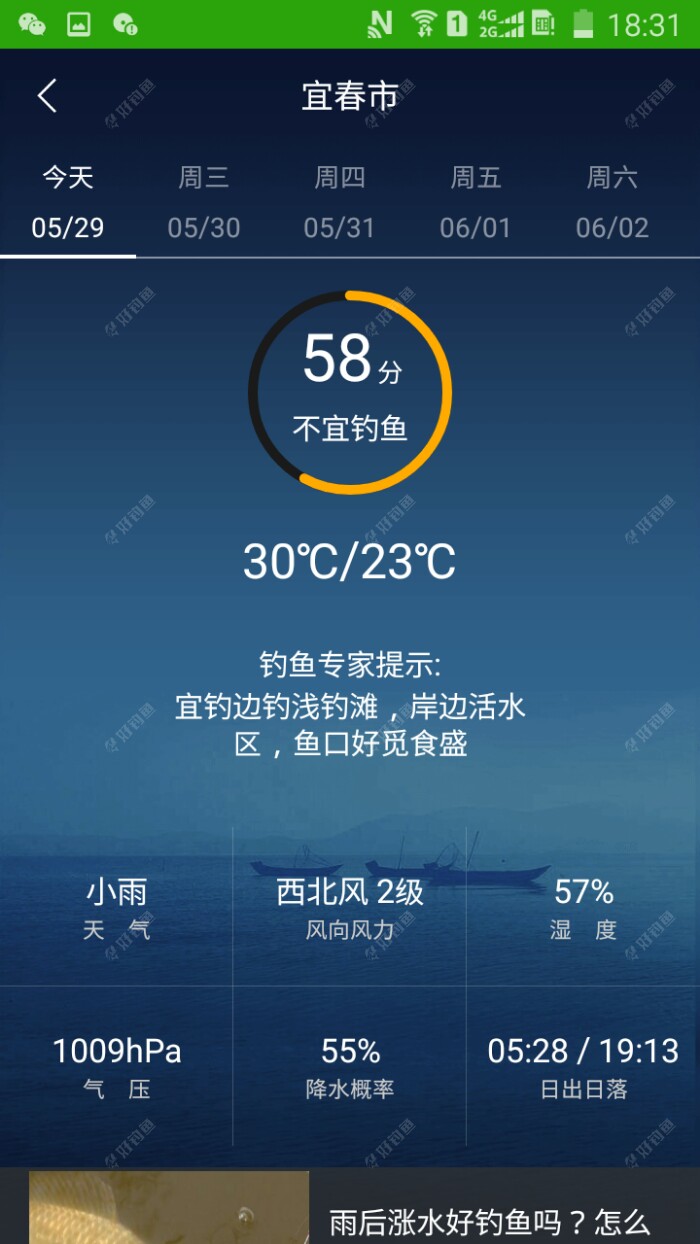Switch to the 周四 05/31 tab
The image size is (700, 1244).
[340, 203]
